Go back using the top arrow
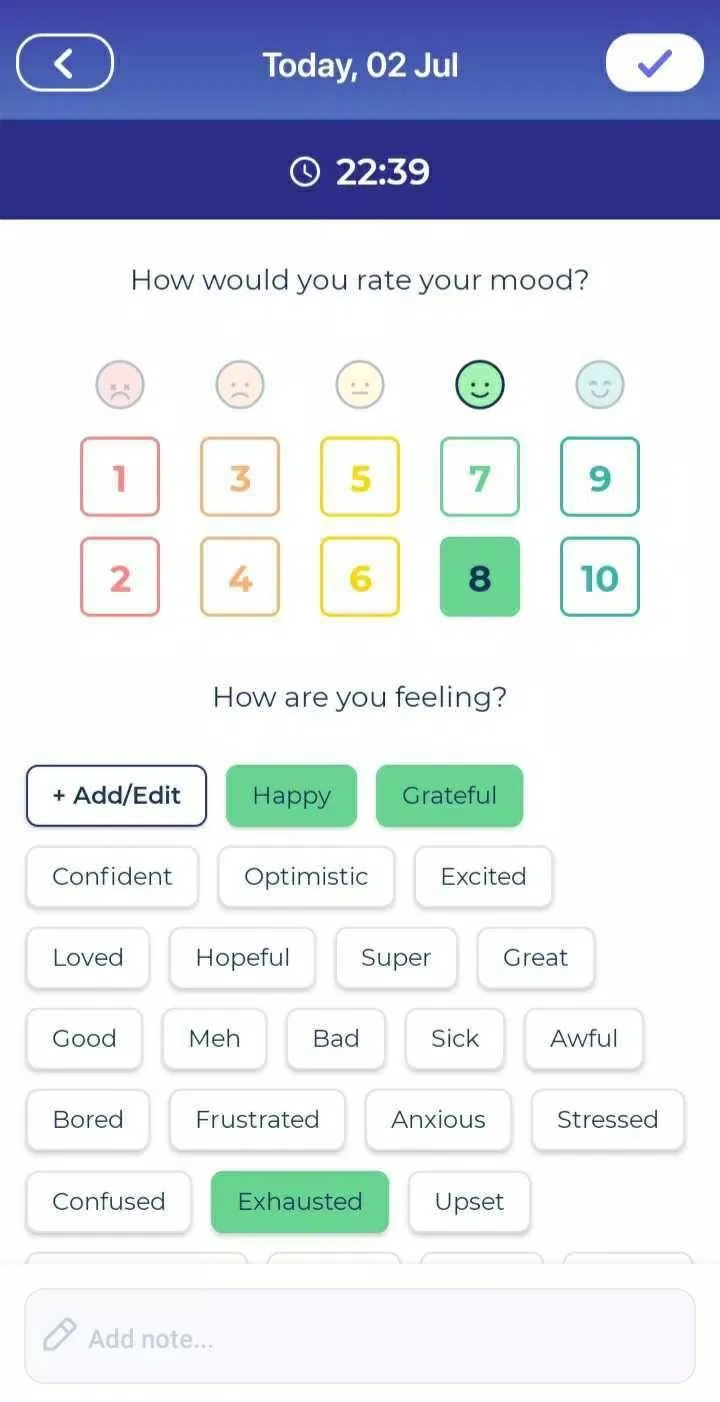 [65, 64]
